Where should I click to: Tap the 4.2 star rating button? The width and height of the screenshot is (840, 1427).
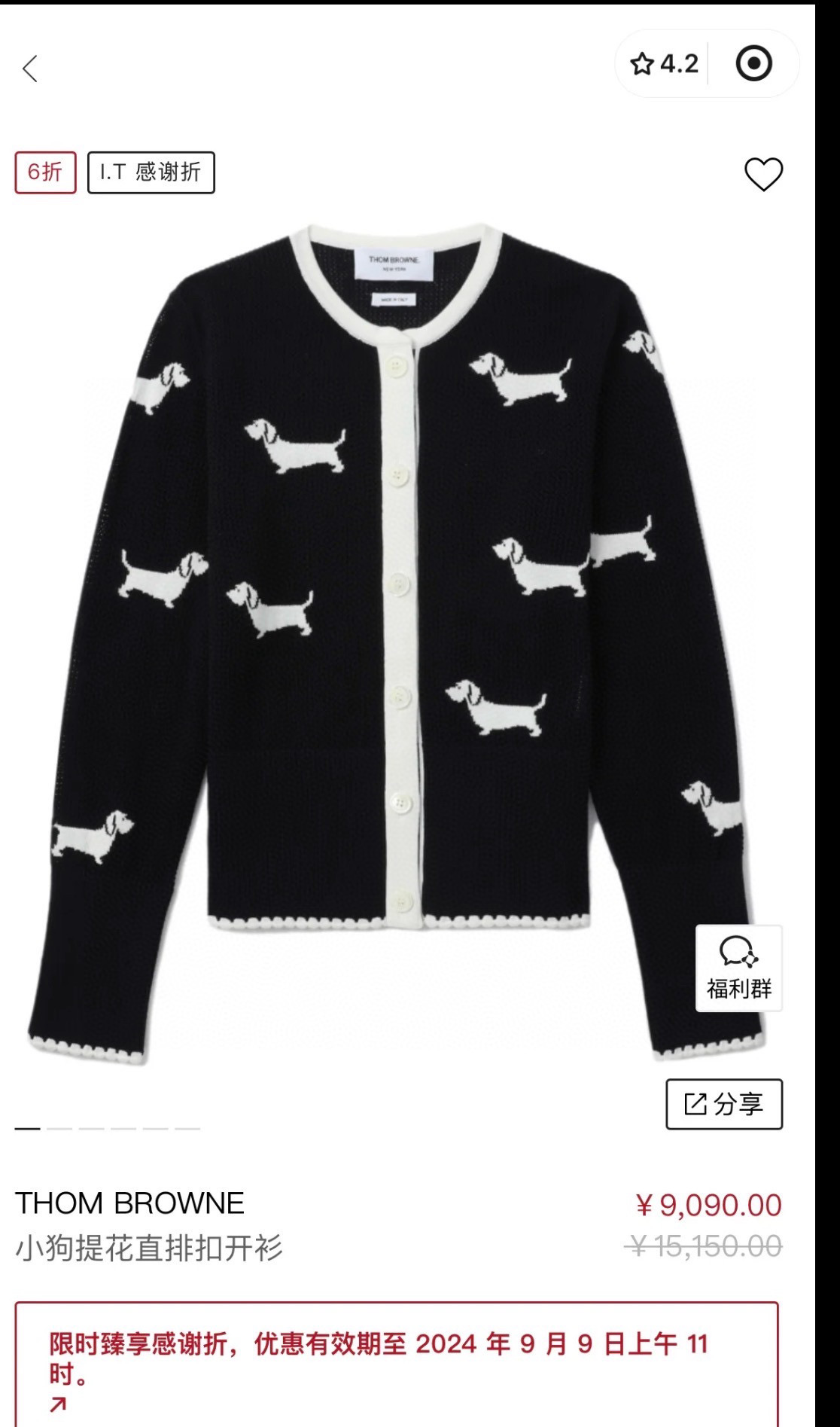click(665, 64)
